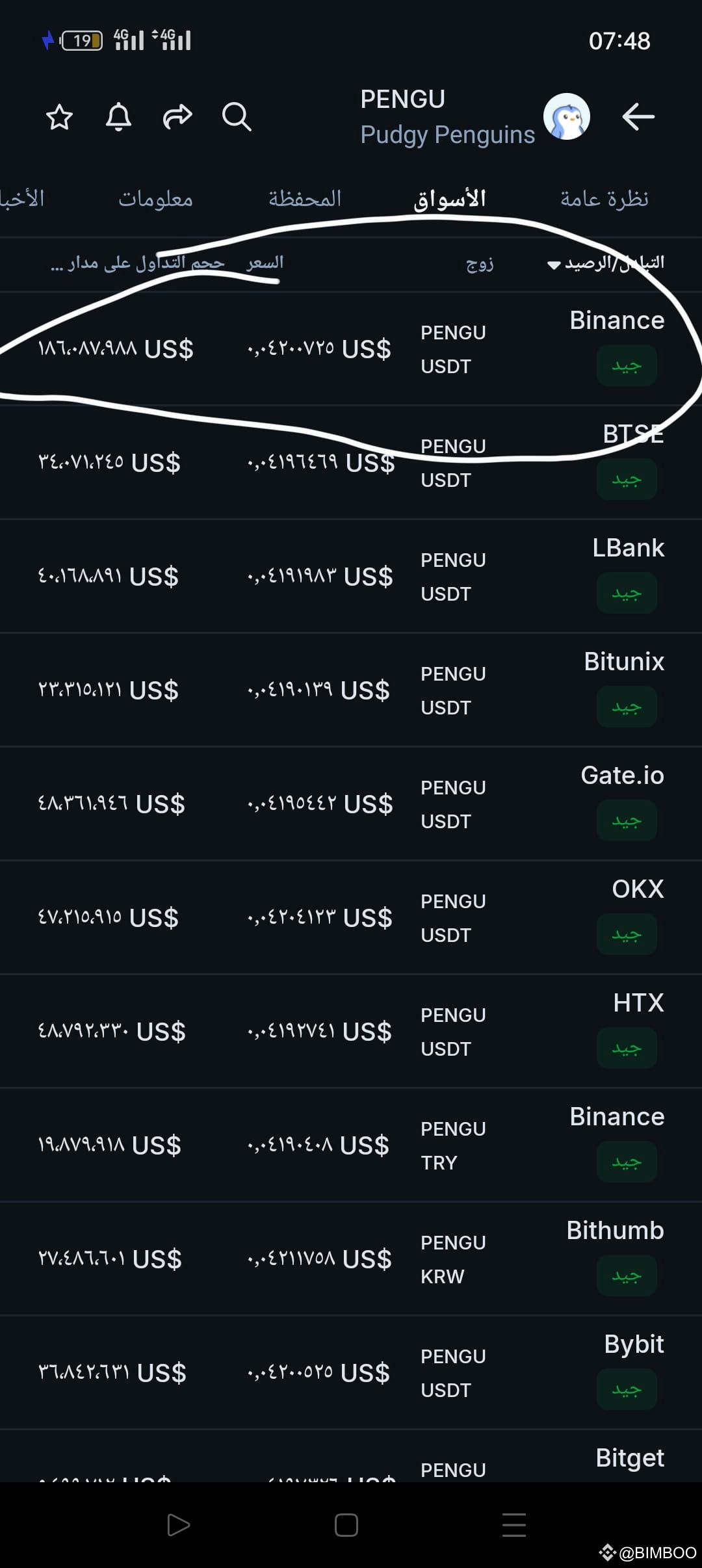
Task: Go back using the arrow icon
Action: point(638,117)
